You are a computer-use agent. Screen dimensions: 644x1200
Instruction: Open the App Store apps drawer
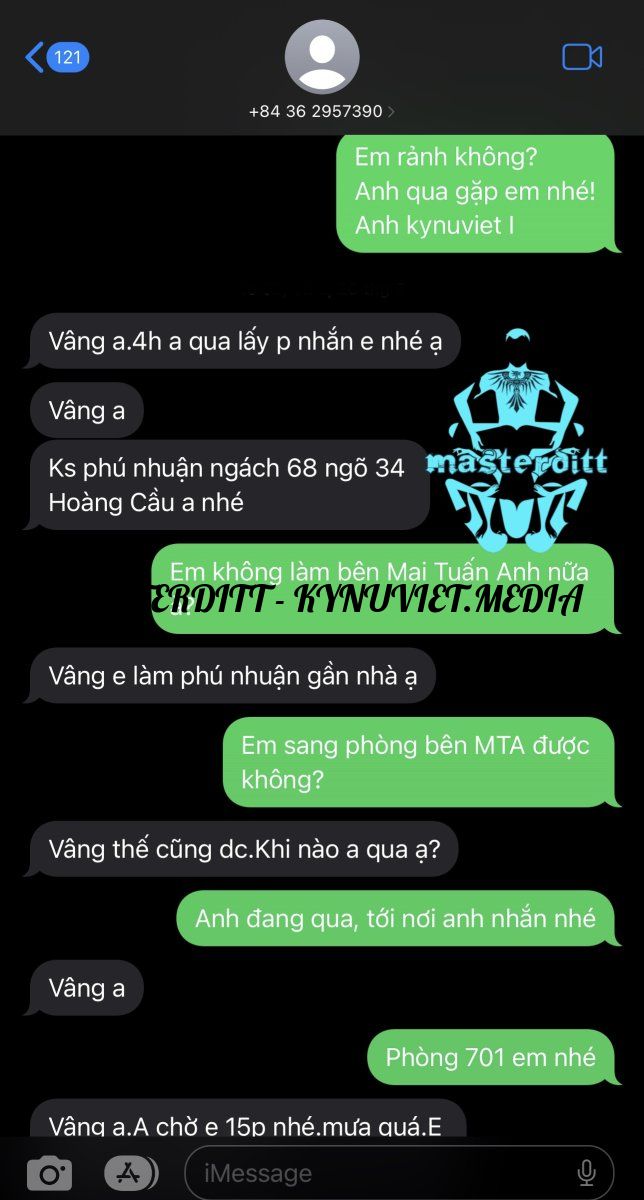(x=130, y=1173)
